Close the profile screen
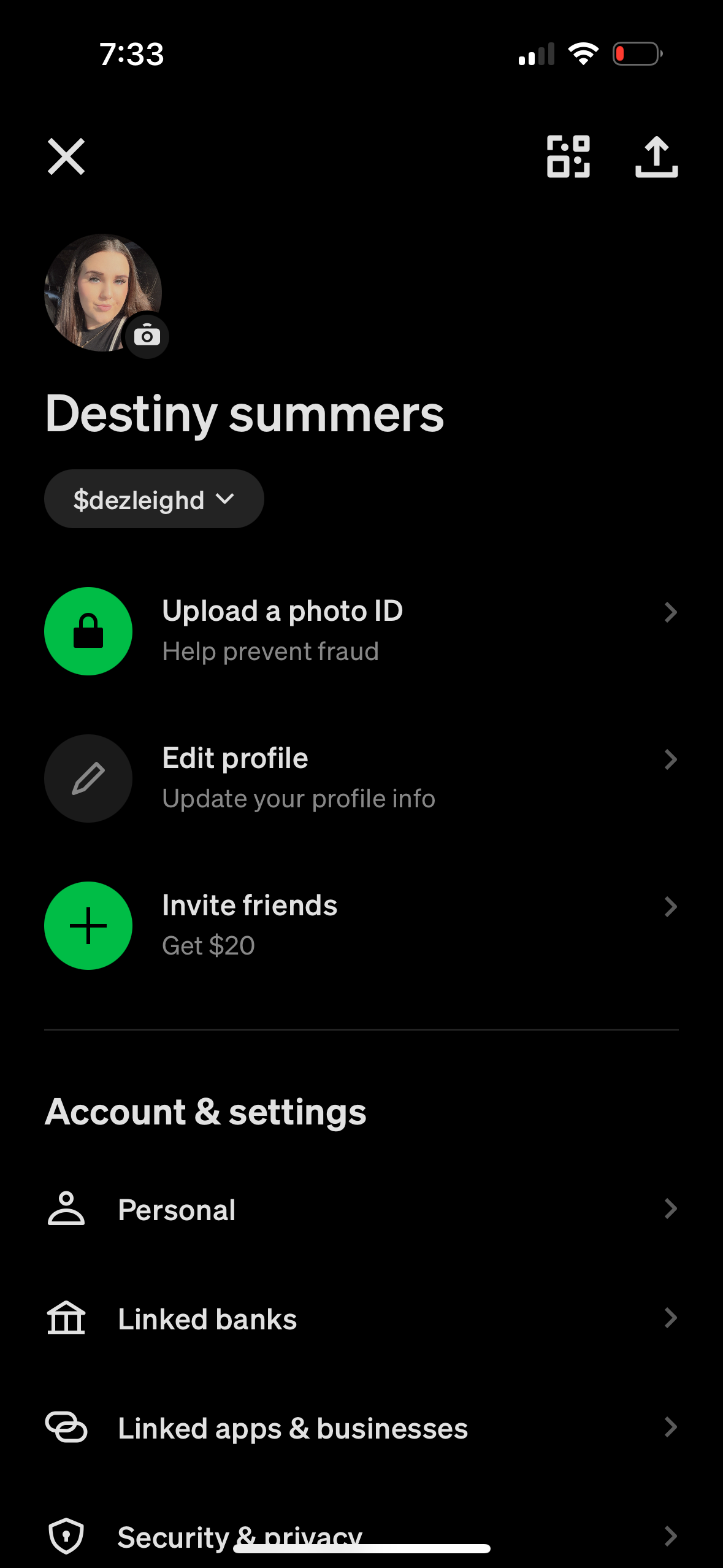The width and height of the screenshot is (723, 1568). [x=66, y=157]
